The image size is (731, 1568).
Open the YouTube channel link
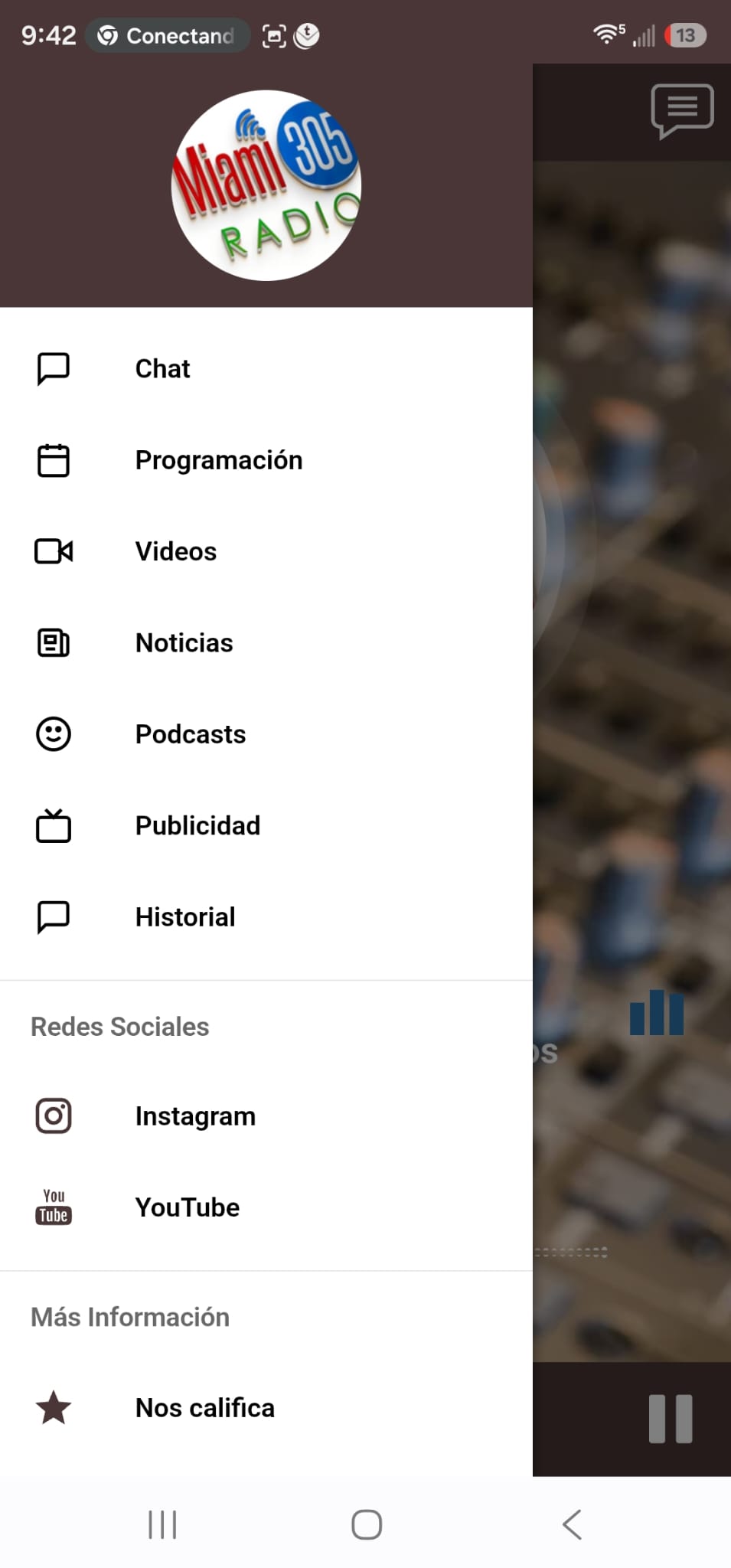266,1207
